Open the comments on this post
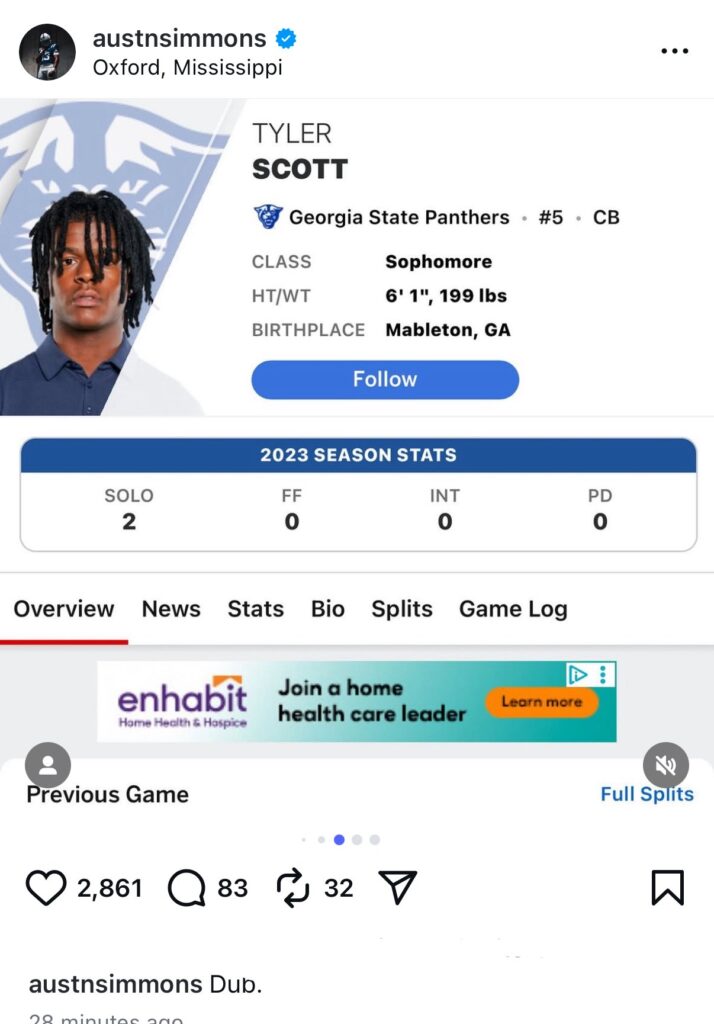The image size is (714, 1024). coord(186,887)
